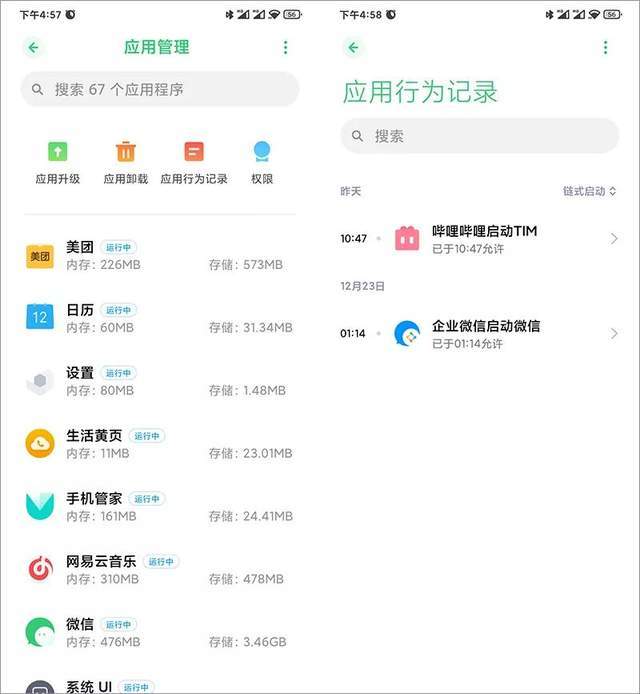Select the 日历 app row
Screen dimensions: 640x694
(160, 318)
